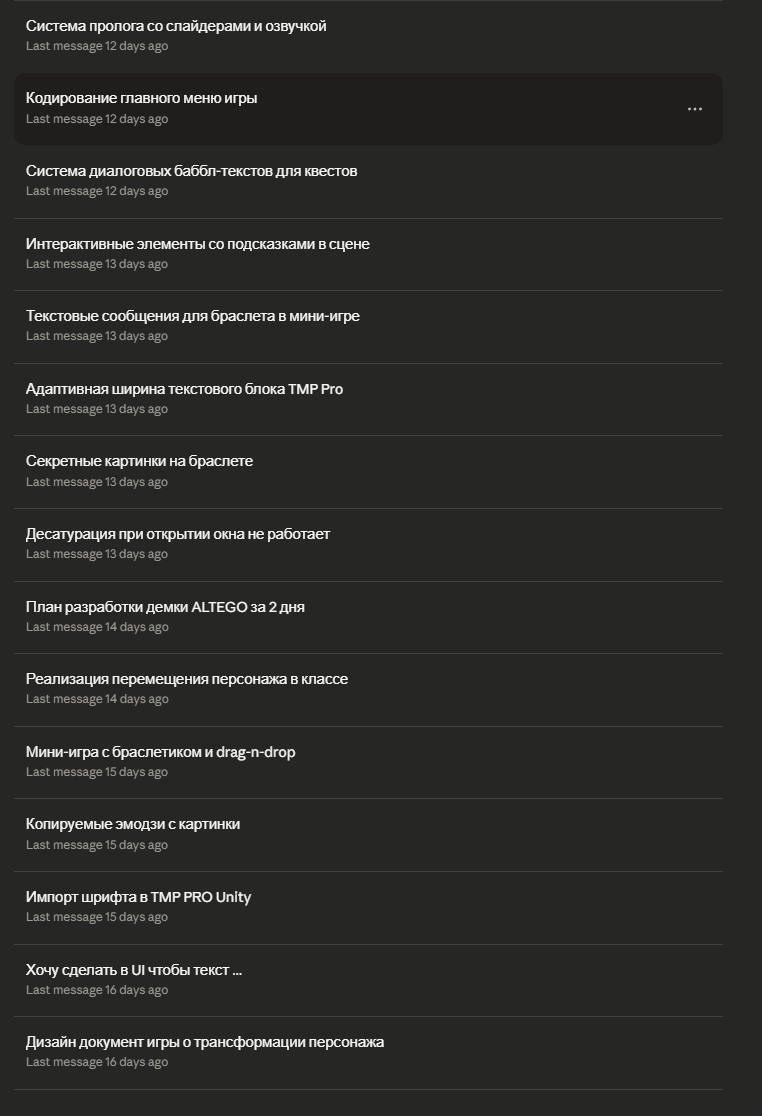762x1116 pixels.
Task: Open Десатурация при открытии окна не работает
Action: (369, 544)
